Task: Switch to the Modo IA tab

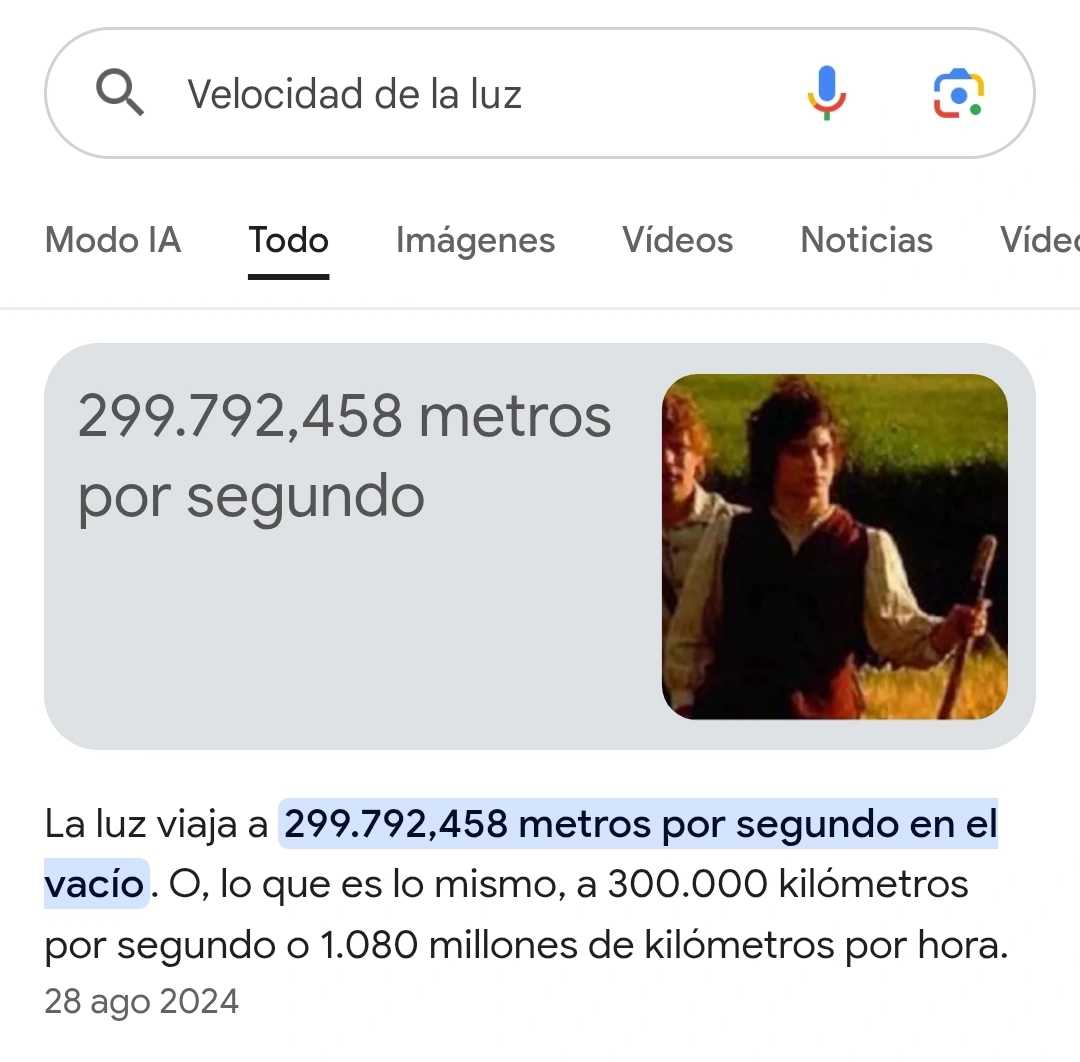Action: click(x=113, y=240)
